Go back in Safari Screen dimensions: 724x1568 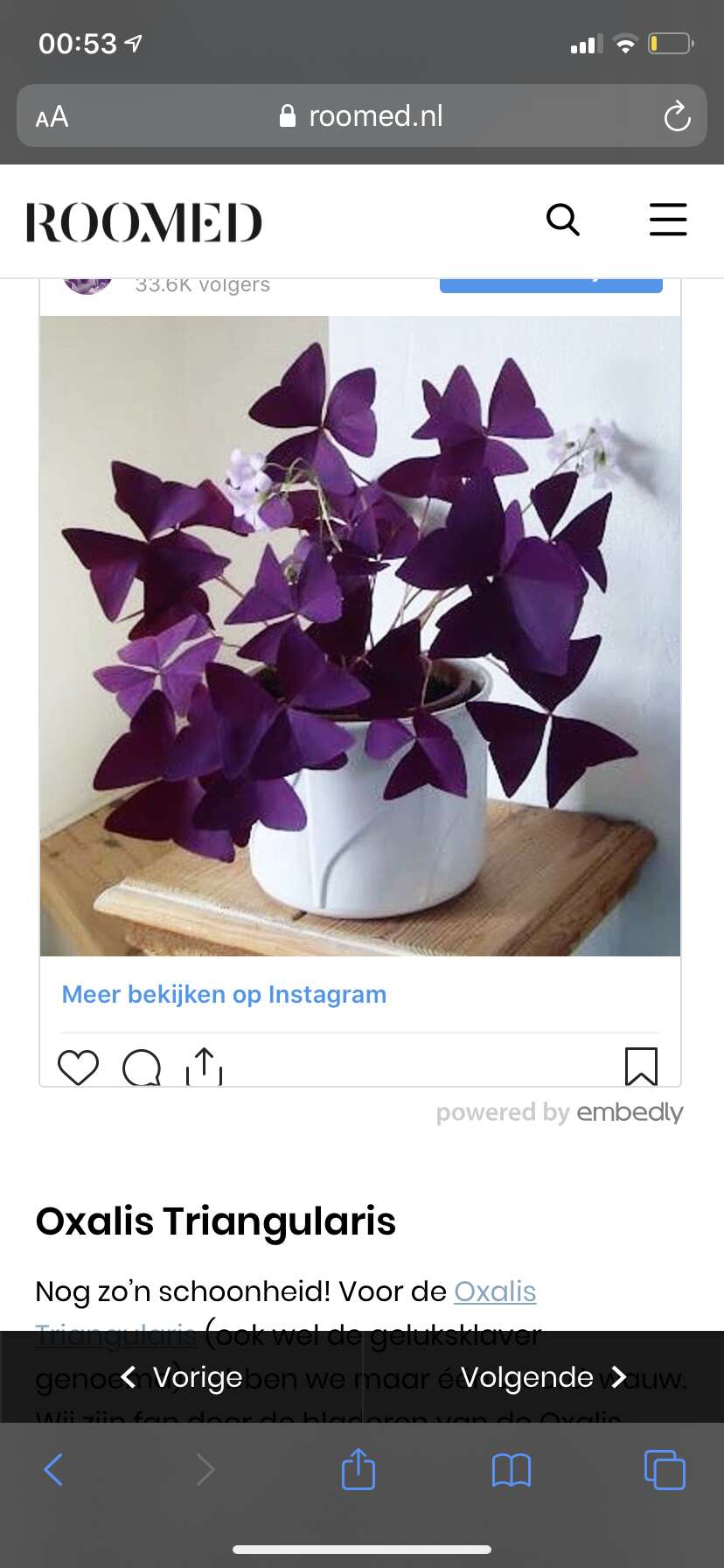pyautogui.click(x=53, y=1469)
